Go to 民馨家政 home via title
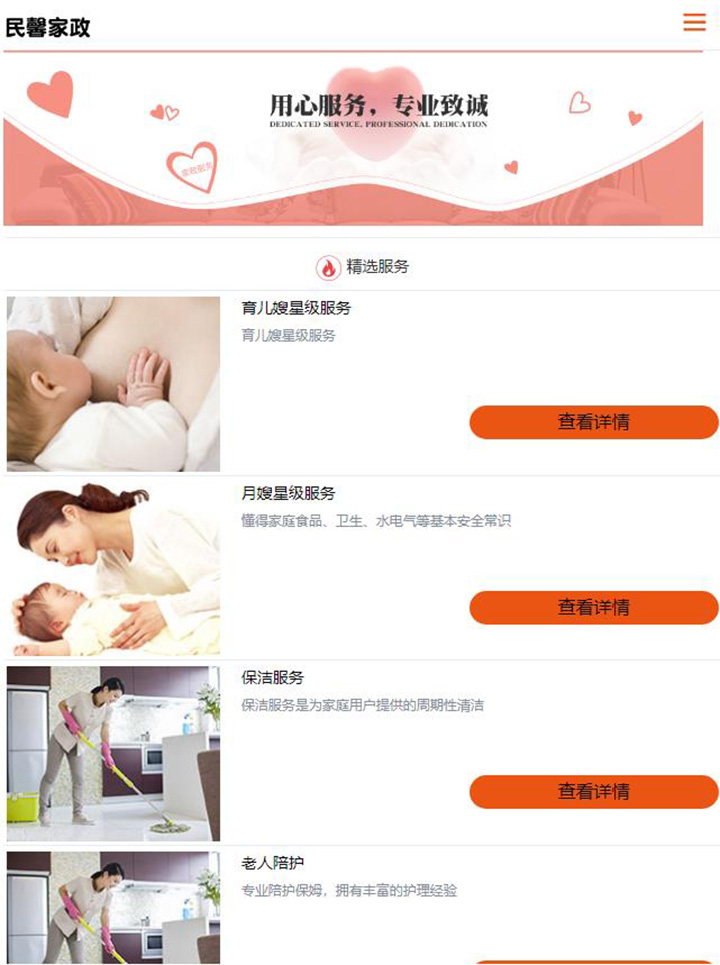 coord(48,27)
